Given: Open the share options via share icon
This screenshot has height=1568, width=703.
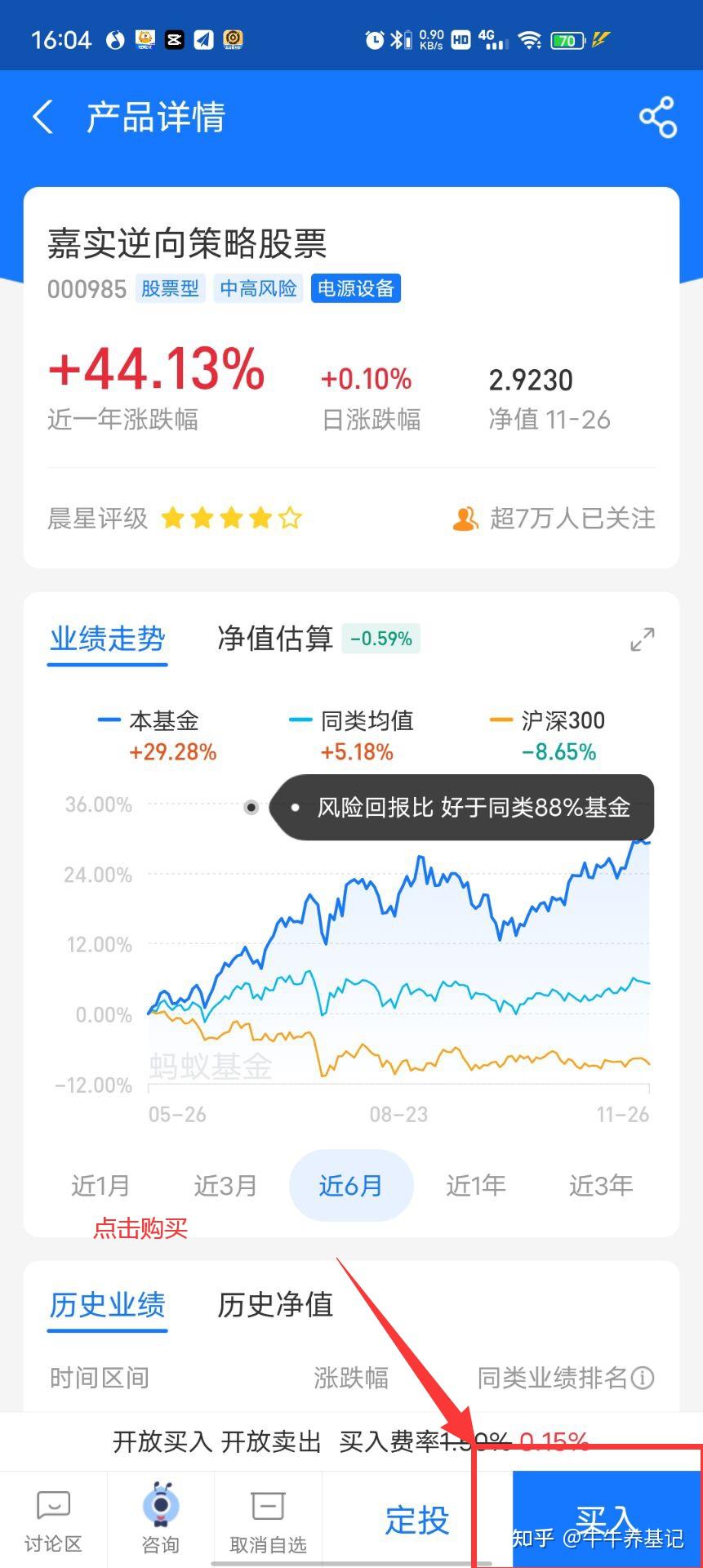Looking at the screenshot, I should pyautogui.click(x=658, y=117).
